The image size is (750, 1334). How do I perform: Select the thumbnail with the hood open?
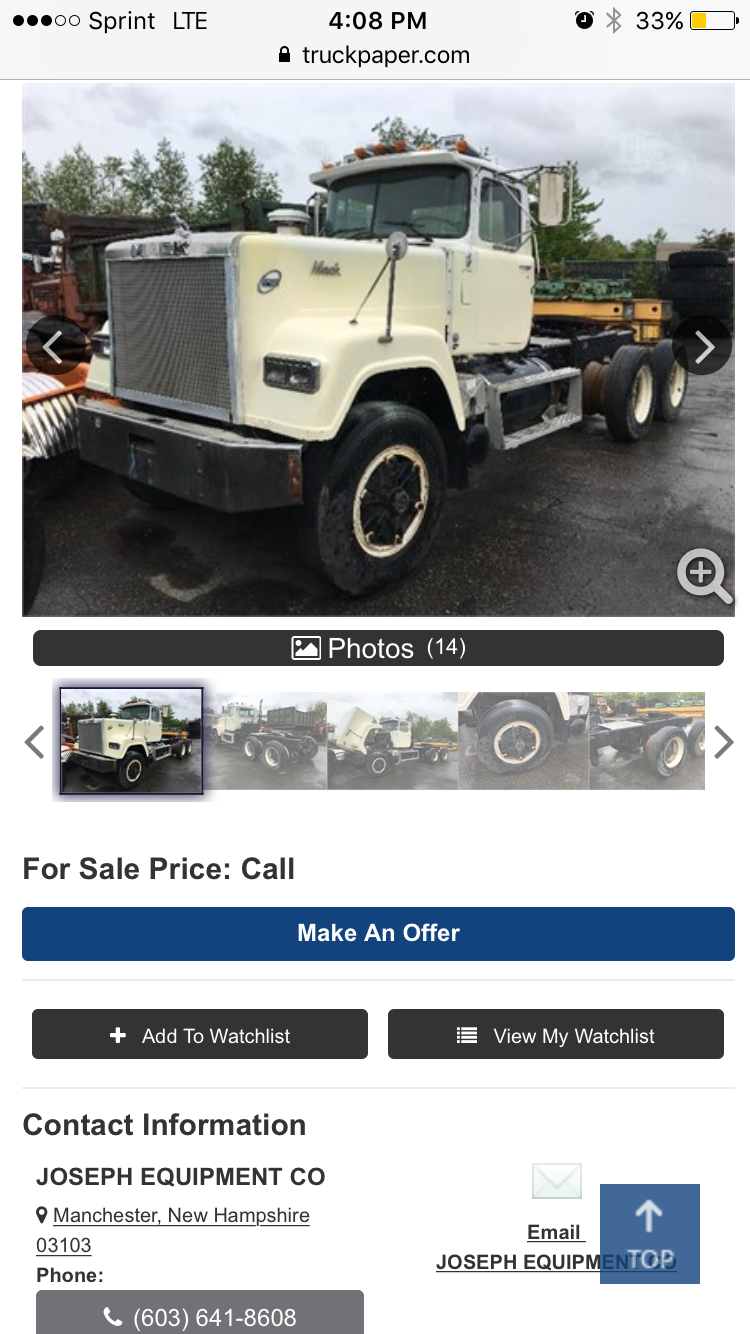[x=392, y=741]
